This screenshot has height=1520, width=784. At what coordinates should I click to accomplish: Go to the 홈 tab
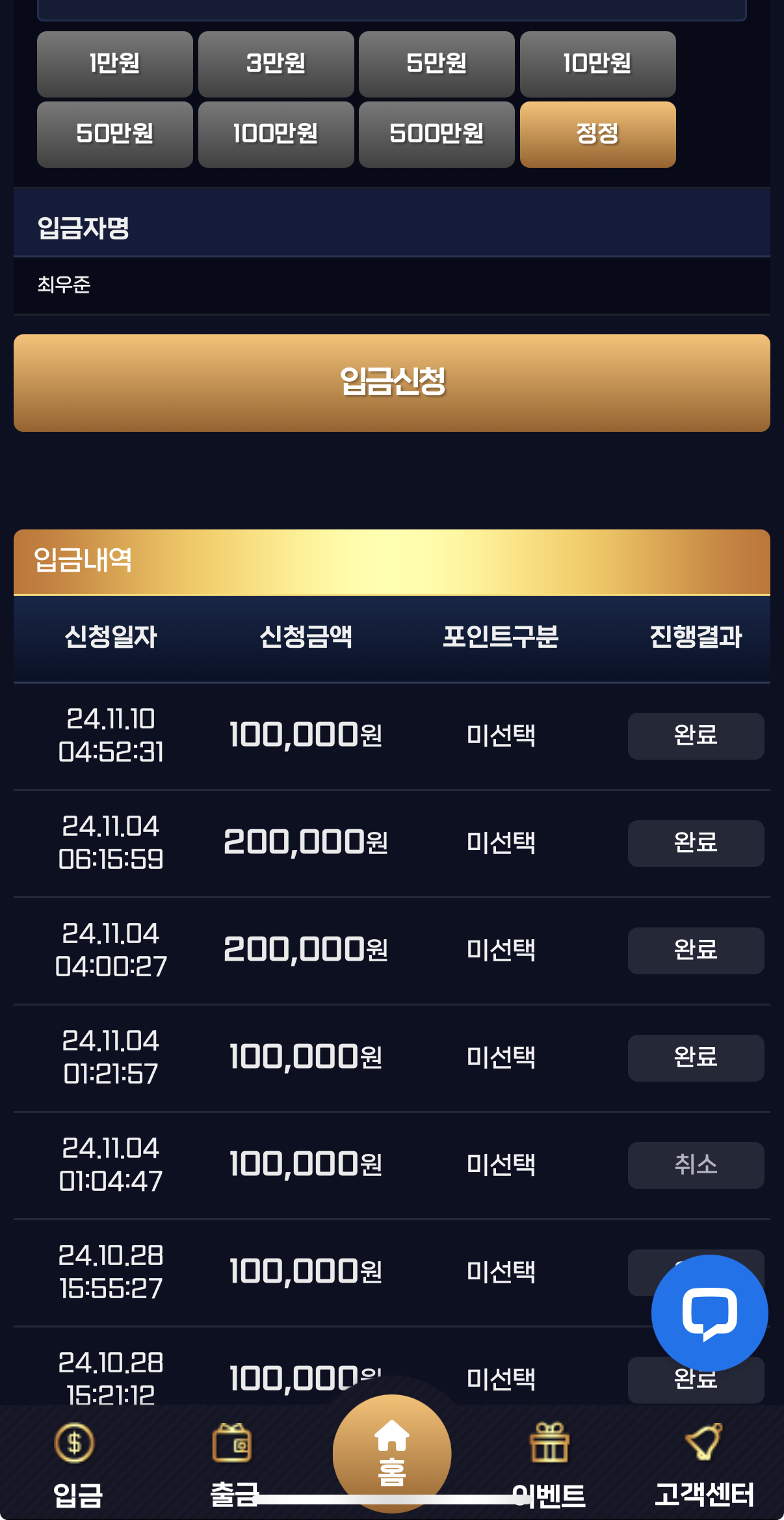(391, 1454)
